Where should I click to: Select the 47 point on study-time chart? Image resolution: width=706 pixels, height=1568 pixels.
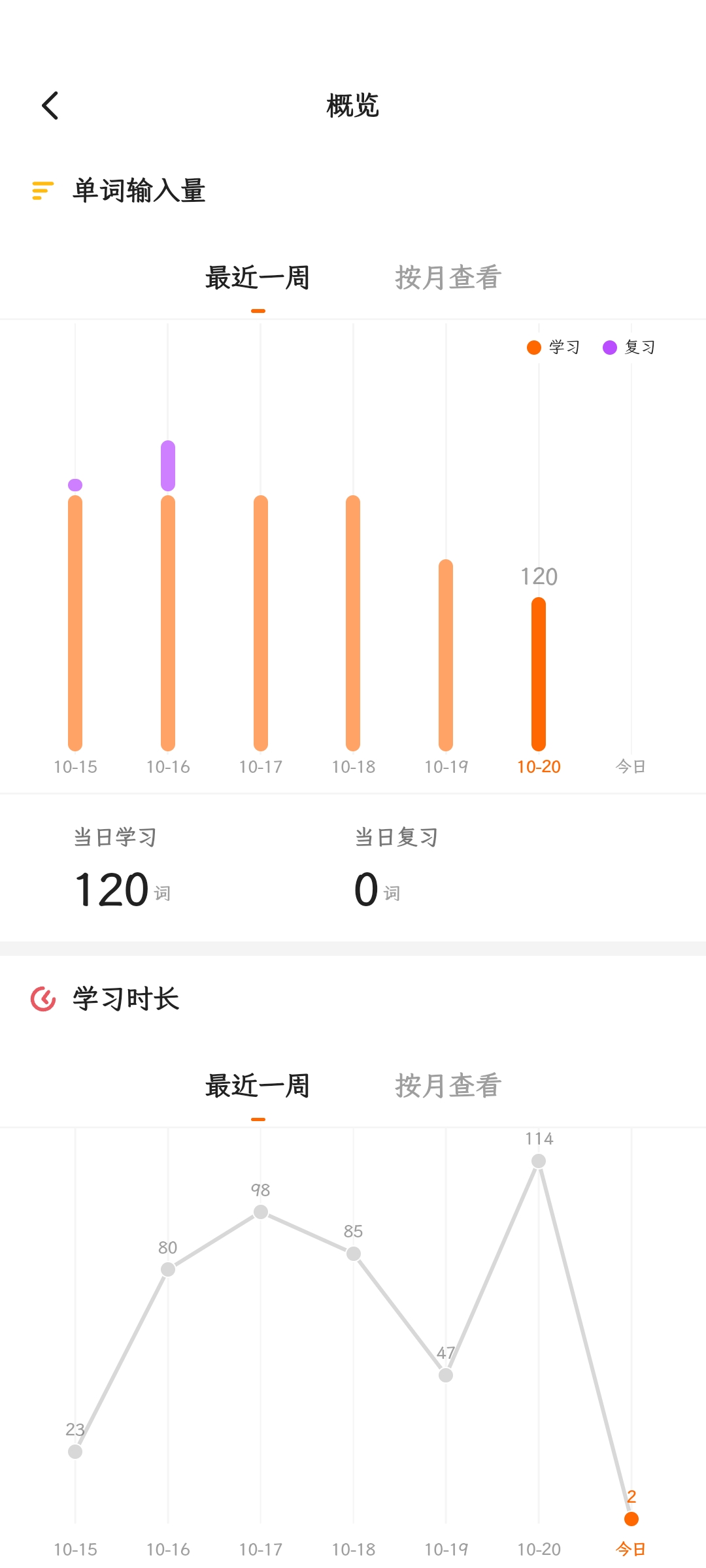click(x=446, y=1375)
